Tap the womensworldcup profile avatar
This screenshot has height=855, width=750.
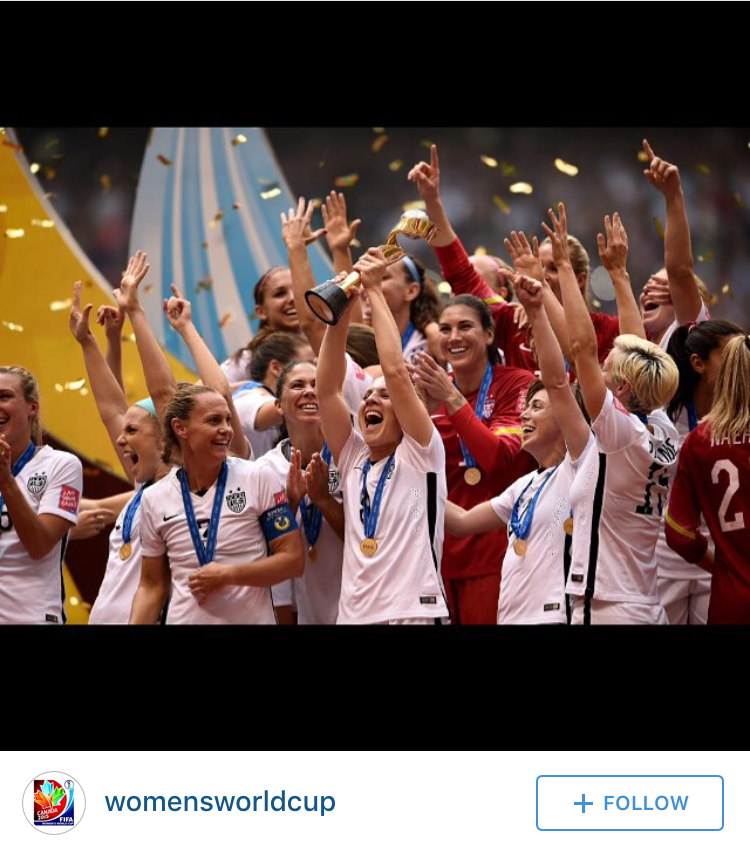click(x=54, y=803)
